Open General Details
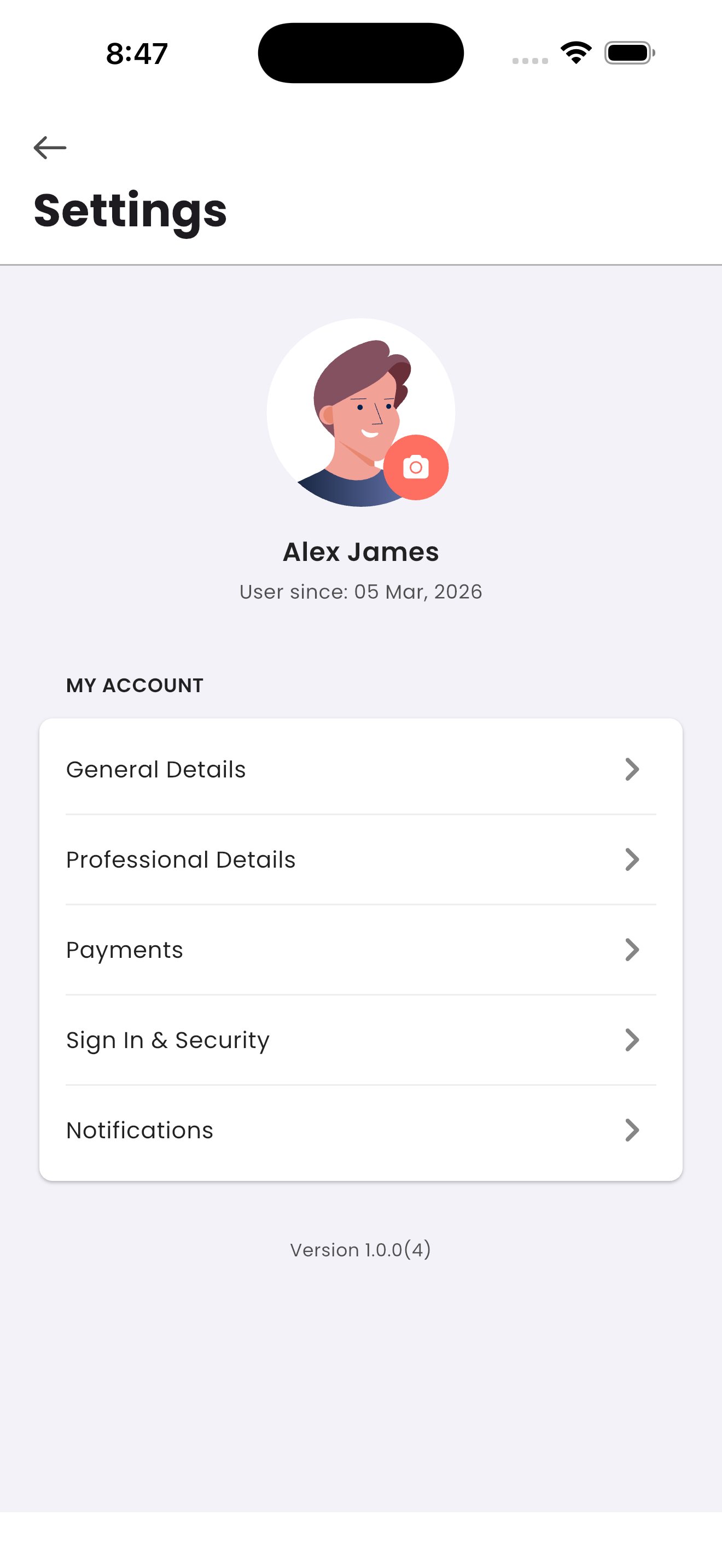Image resolution: width=722 pixels, height=1568 pixels. [x=361, y=769]
